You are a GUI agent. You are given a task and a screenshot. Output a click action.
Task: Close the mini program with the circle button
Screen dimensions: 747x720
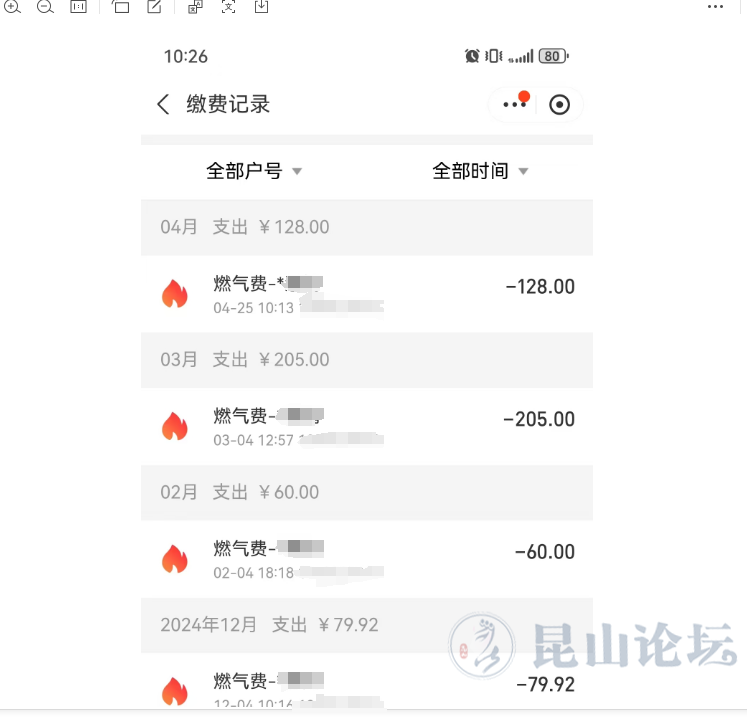coord(560,104)
